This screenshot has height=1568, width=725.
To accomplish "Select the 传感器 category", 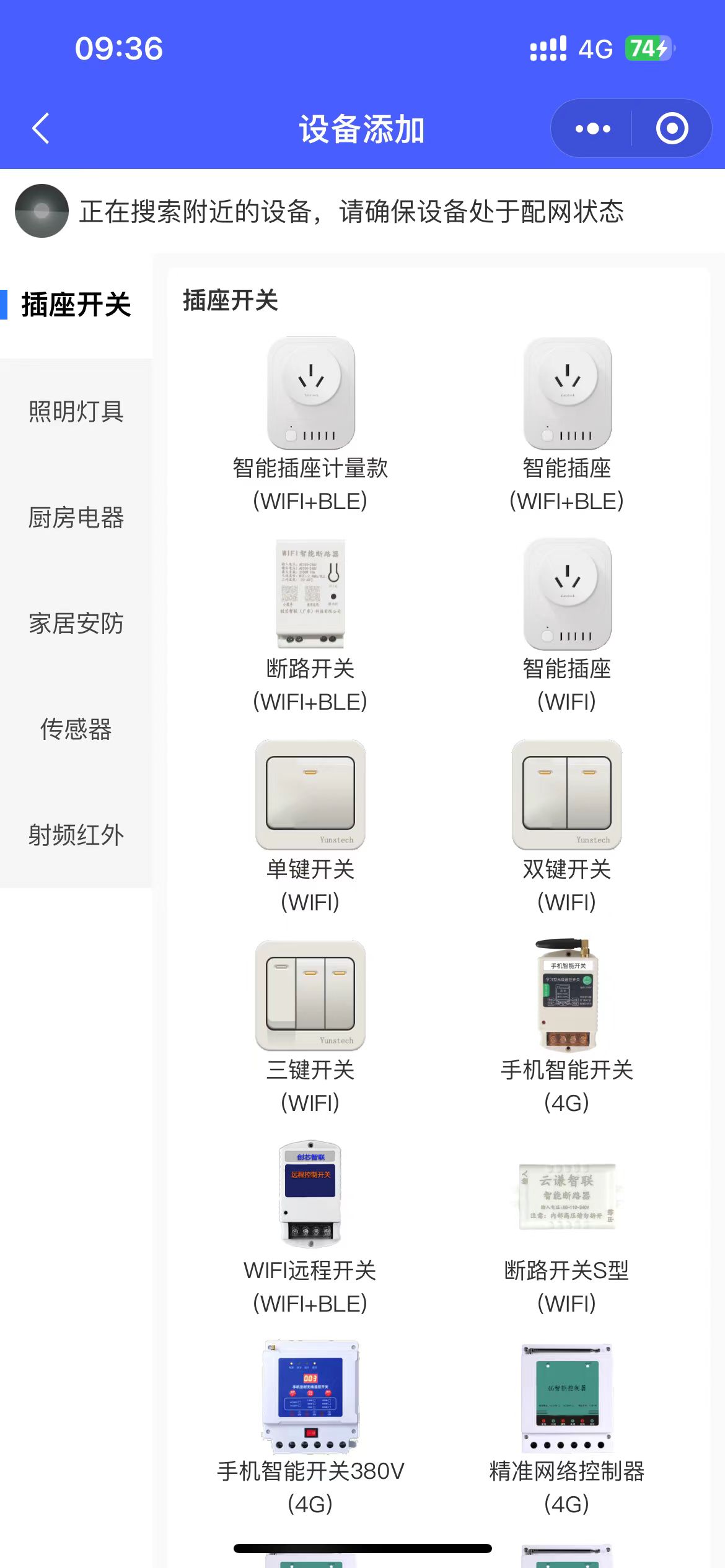I will tap(76, 729).
